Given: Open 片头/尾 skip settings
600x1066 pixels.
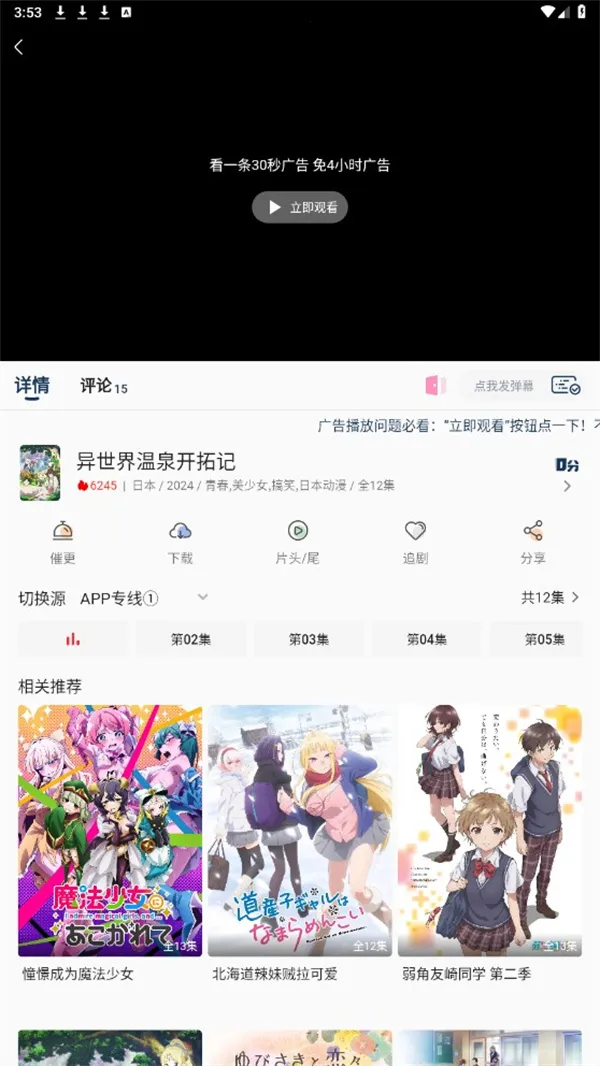Looking at the screenshot, I should (298, 541).
